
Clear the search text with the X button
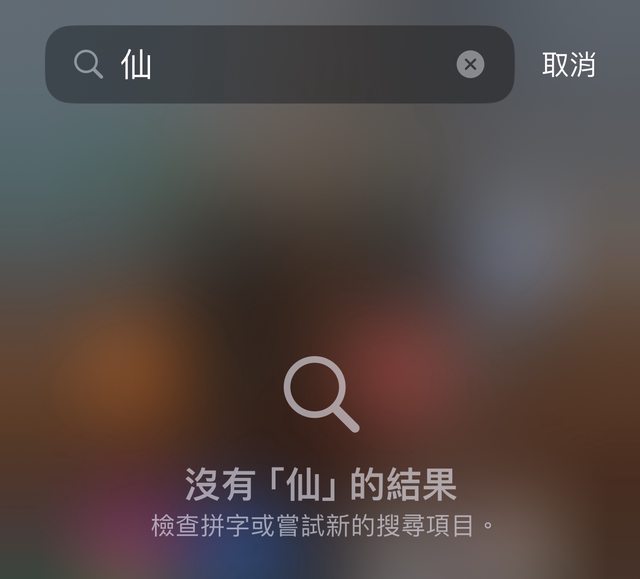470,65
